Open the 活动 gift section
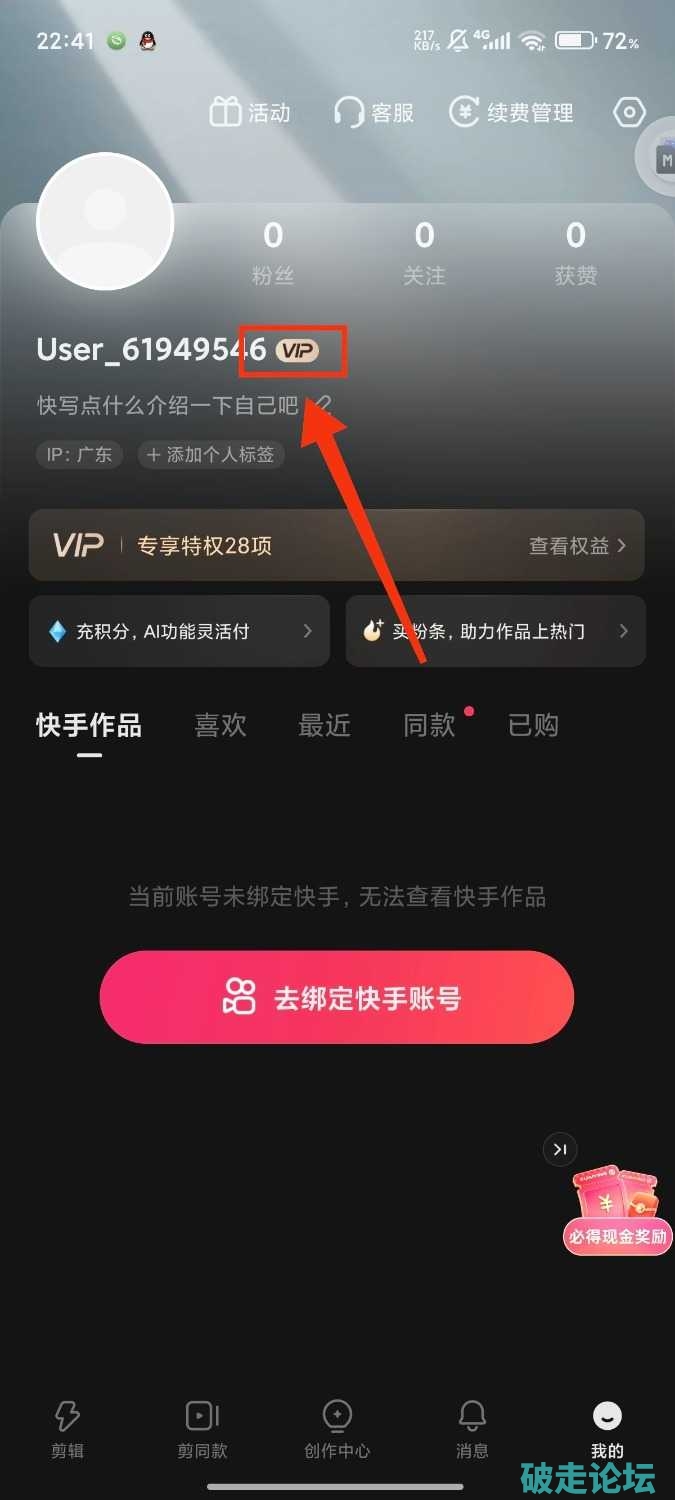Image resolution: width=675 pixels, height=1500 pixels. pos(250,113)
